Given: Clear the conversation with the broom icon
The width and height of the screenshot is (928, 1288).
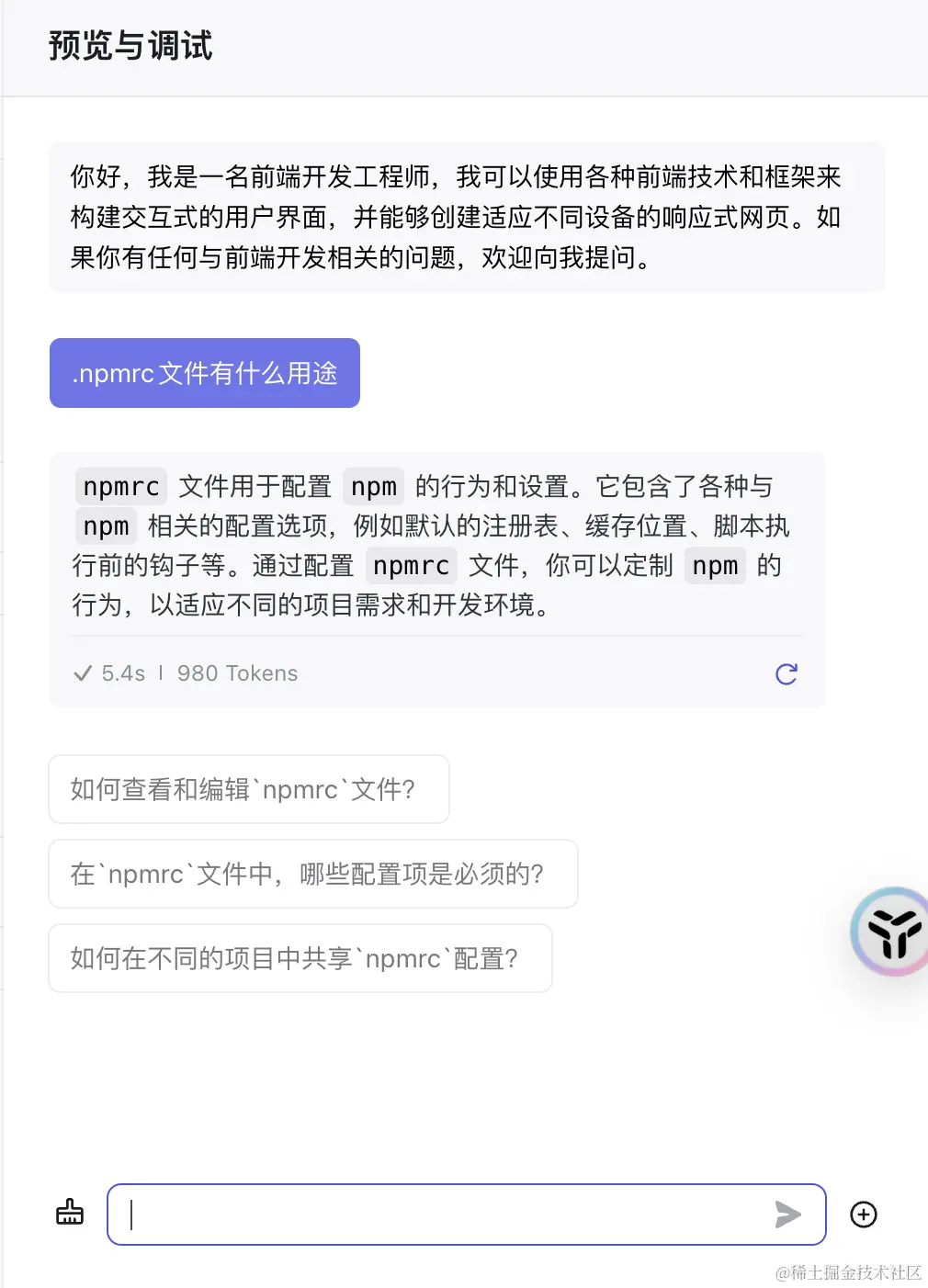Looking at the screenshot, I should coord(70,1213).
